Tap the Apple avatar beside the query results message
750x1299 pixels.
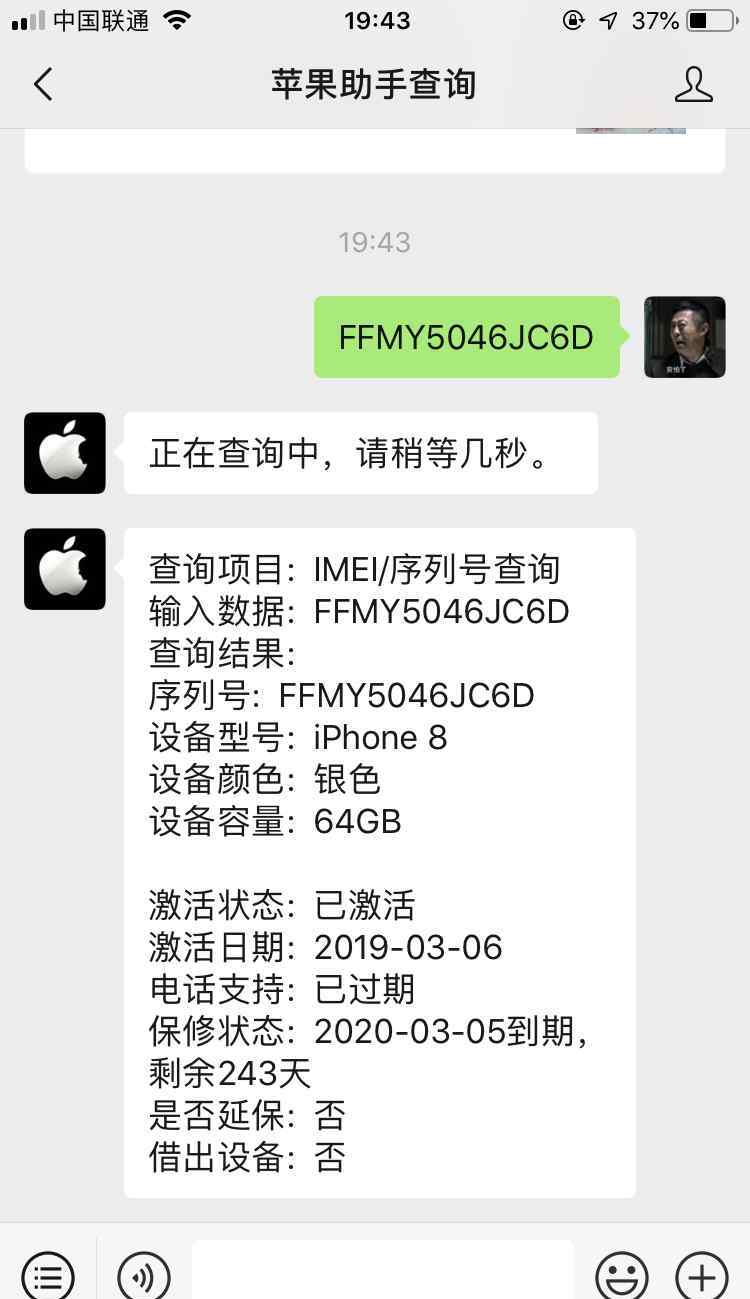point(65,569)
